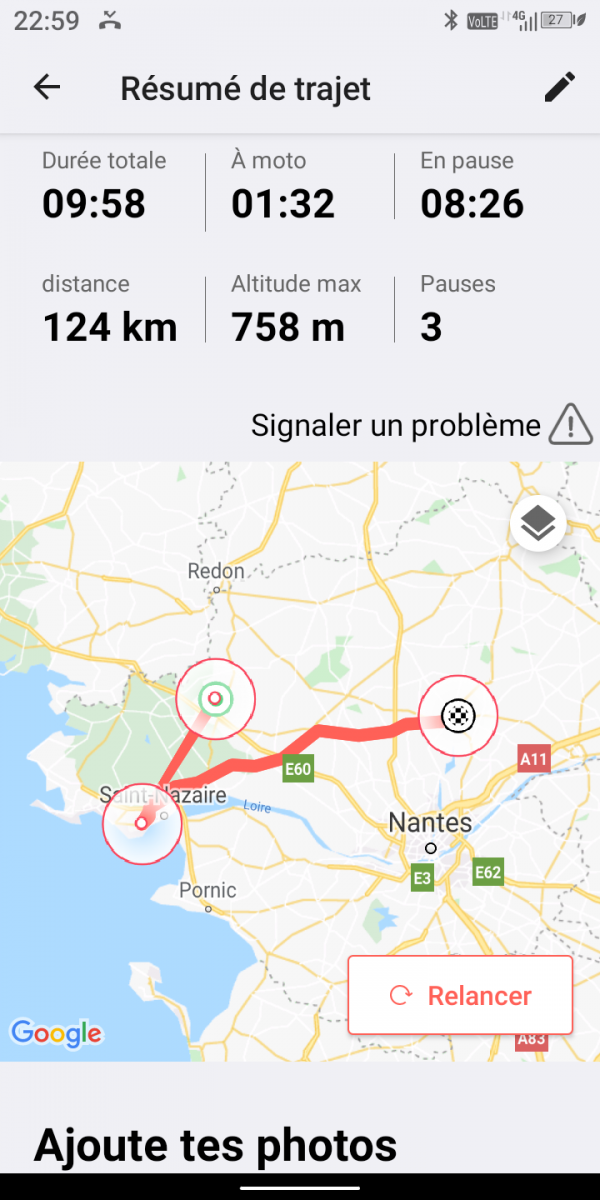The width and height of the screenshot is (600, 1200).
Task: Edit the trip with the pencil icon
Action: click(560, 87)
